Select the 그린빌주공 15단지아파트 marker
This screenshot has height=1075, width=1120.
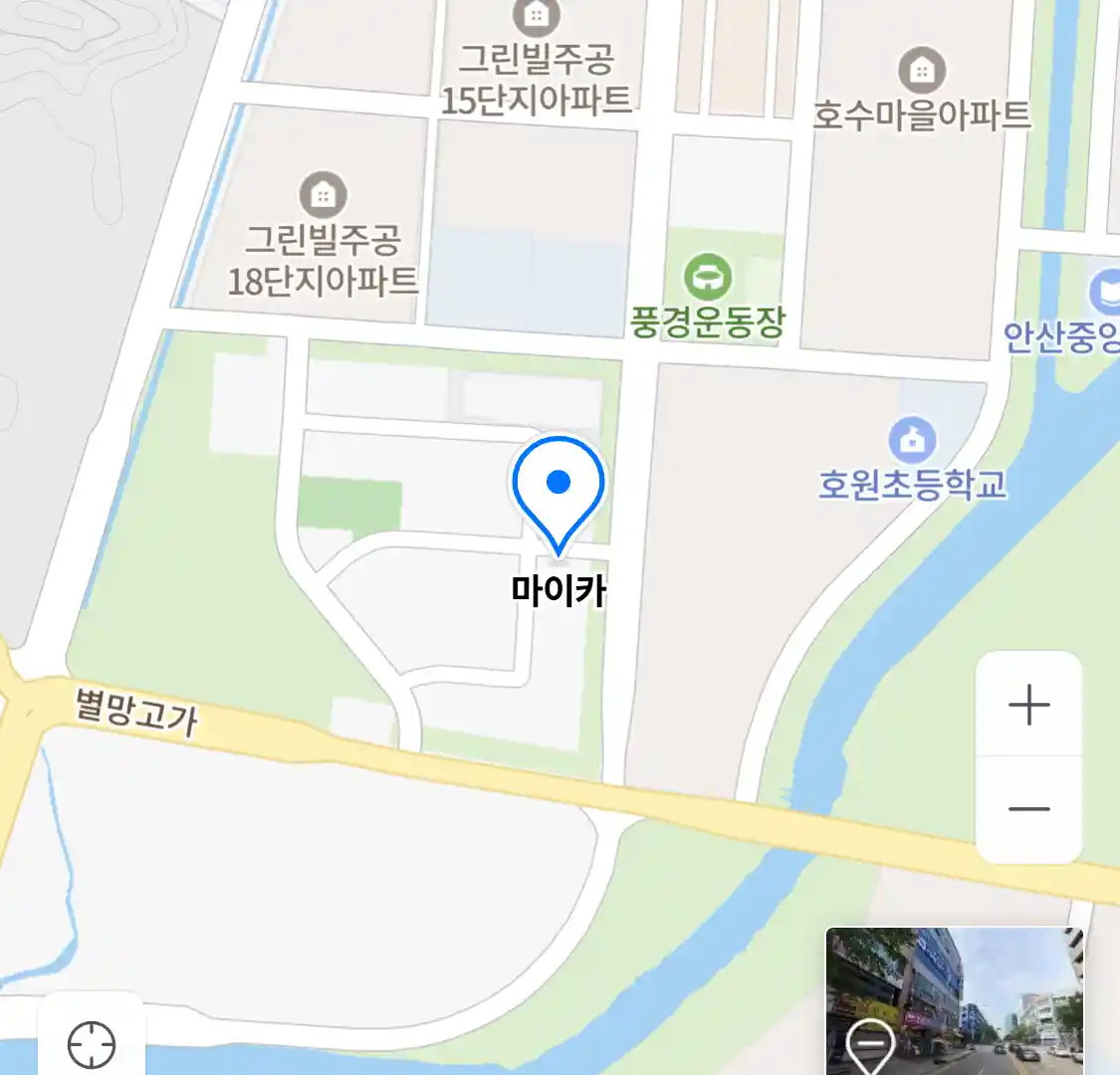pyautogui.click(x=537, y=17)
